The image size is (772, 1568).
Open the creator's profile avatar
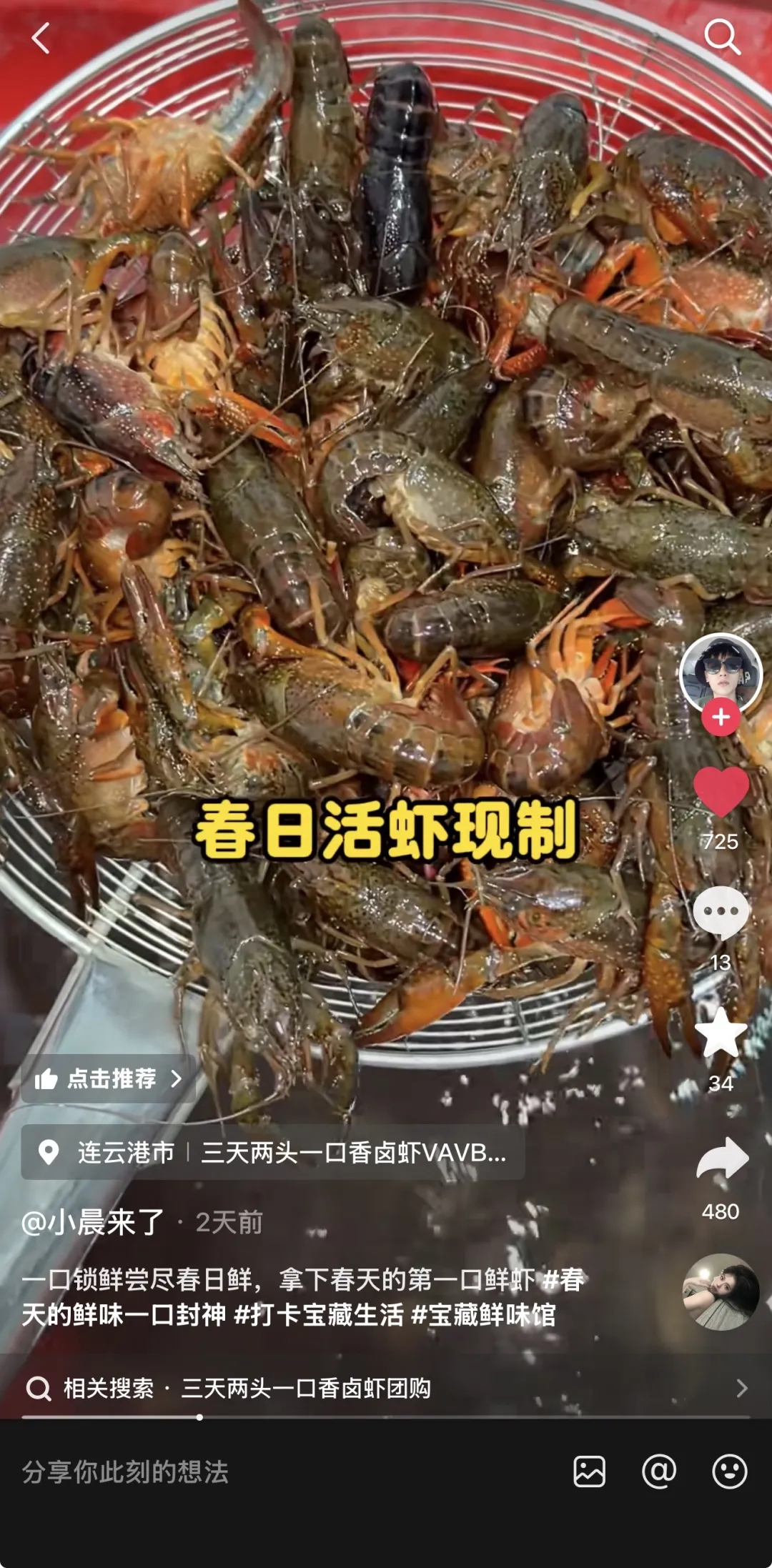click(721, 672)
